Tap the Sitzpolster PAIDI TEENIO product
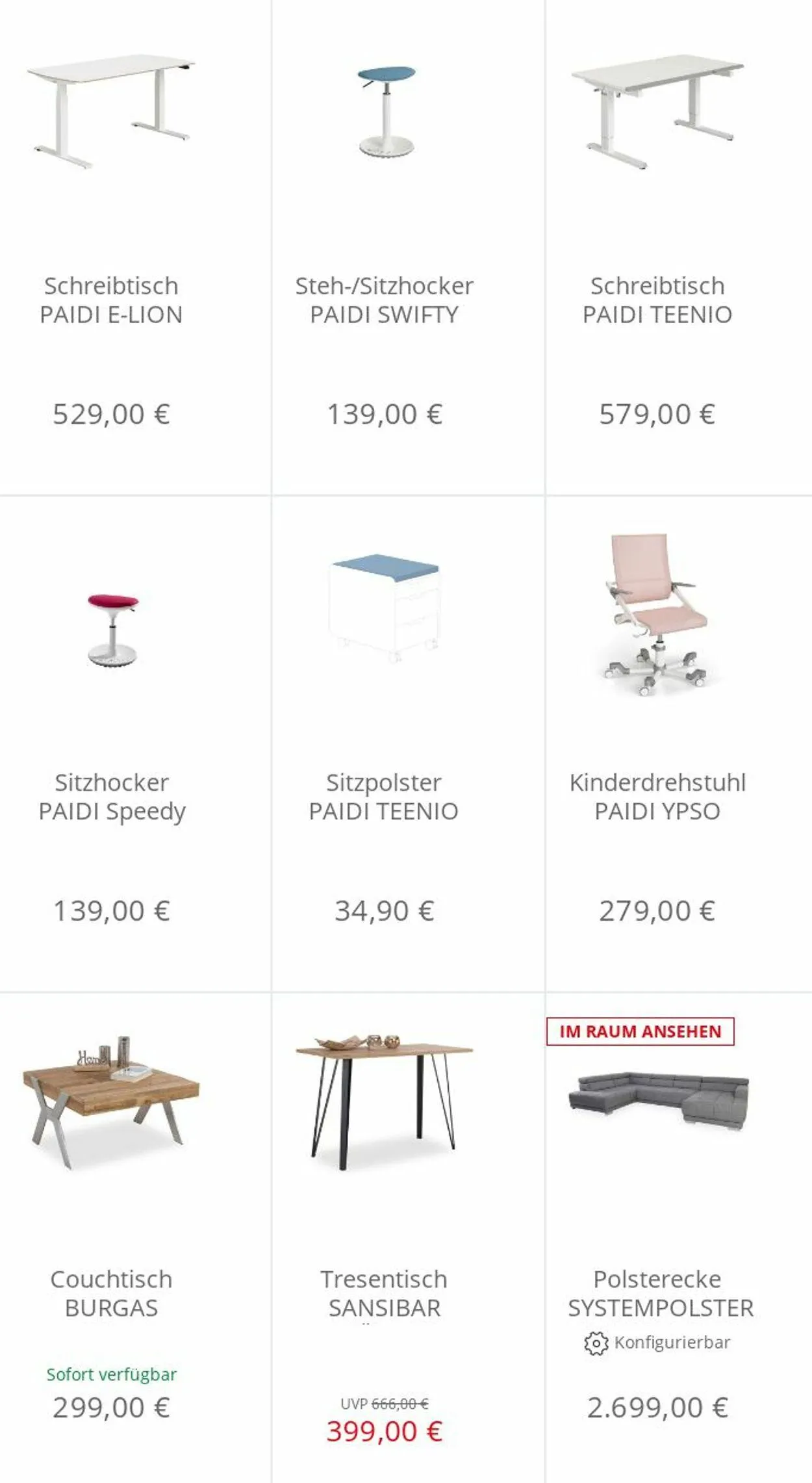Image resolution: width=812 pixels, height=1483 pixels. (x=408, y=744)
